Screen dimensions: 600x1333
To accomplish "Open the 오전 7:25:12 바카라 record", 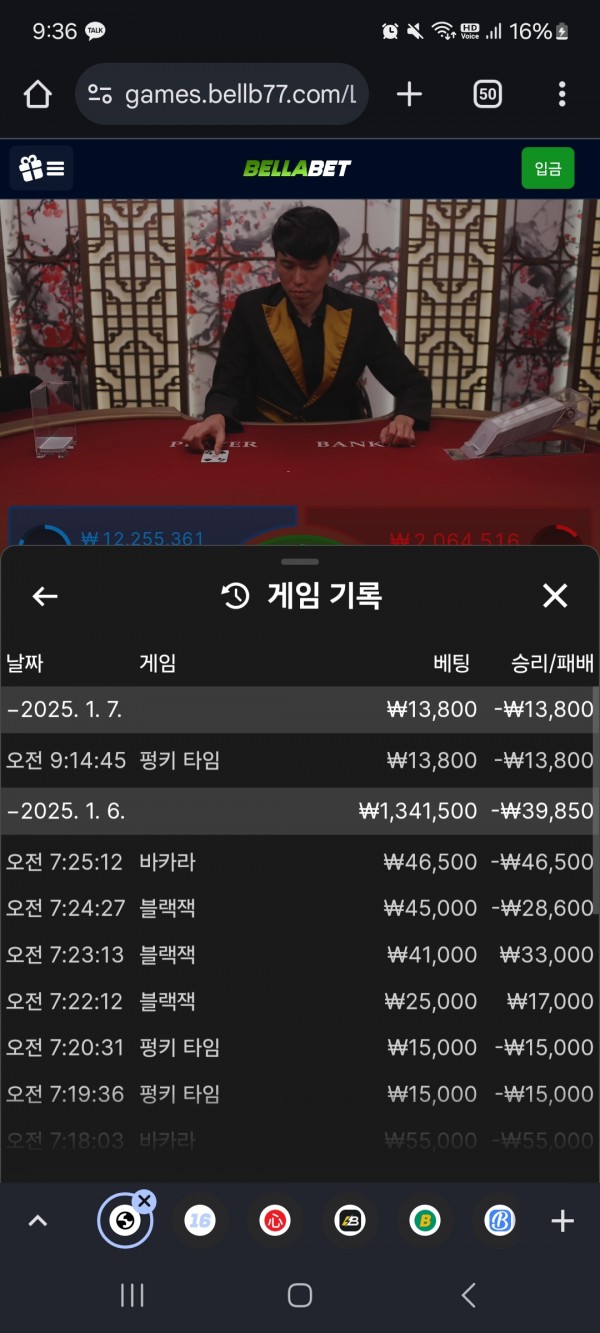I will coord(300,862).
